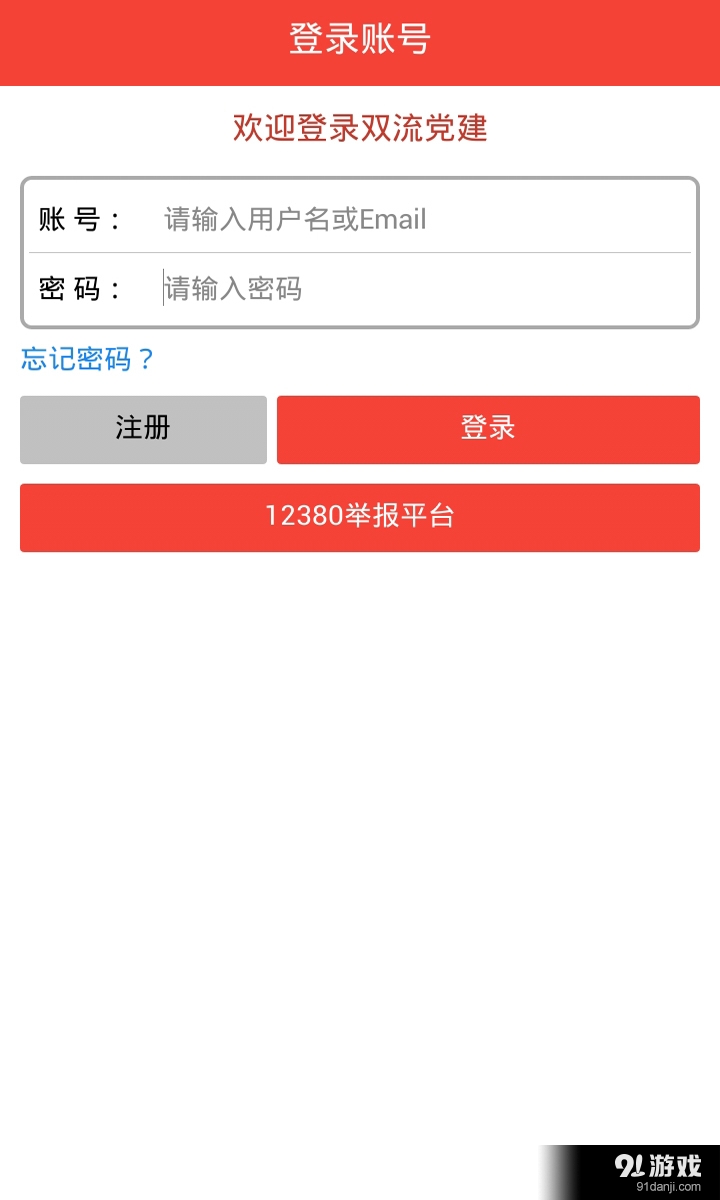
Task: Tap the red header banner
Action: pos(360,40)
